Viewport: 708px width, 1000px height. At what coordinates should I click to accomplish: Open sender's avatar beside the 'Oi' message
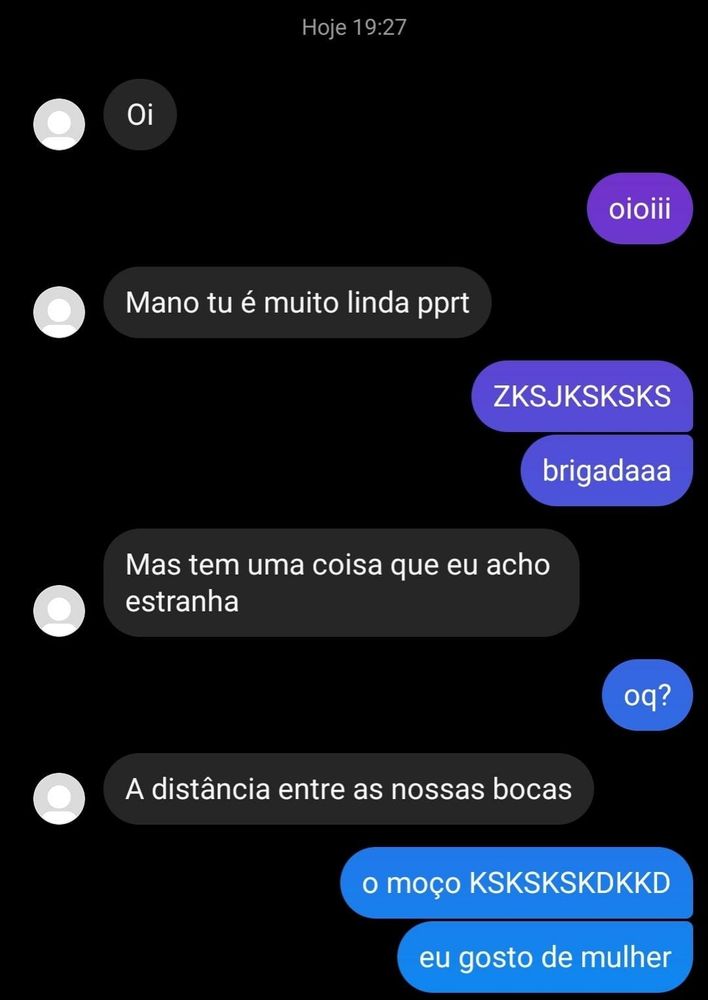60,125
